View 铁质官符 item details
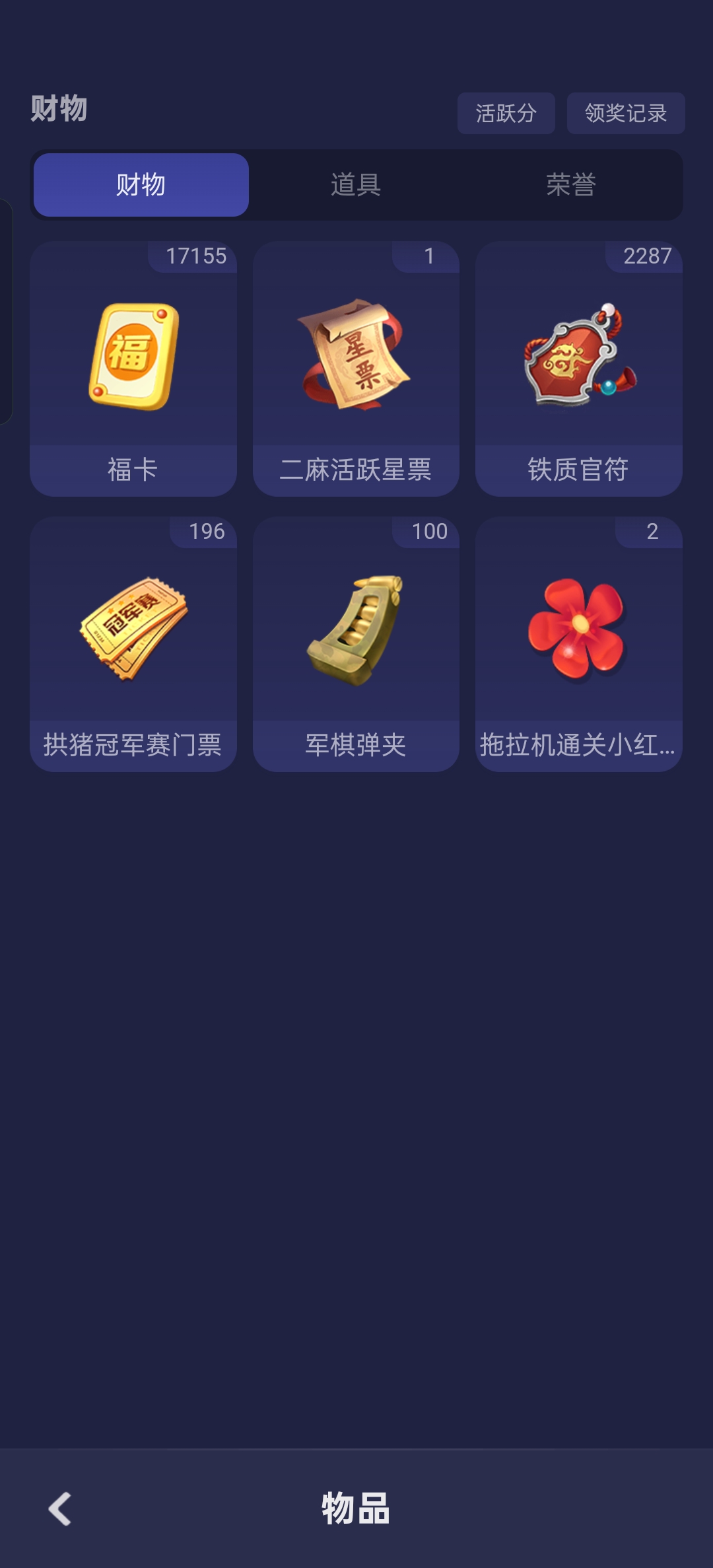The height and width of the screenshot is (1568, 713). [x=578, y=369]
